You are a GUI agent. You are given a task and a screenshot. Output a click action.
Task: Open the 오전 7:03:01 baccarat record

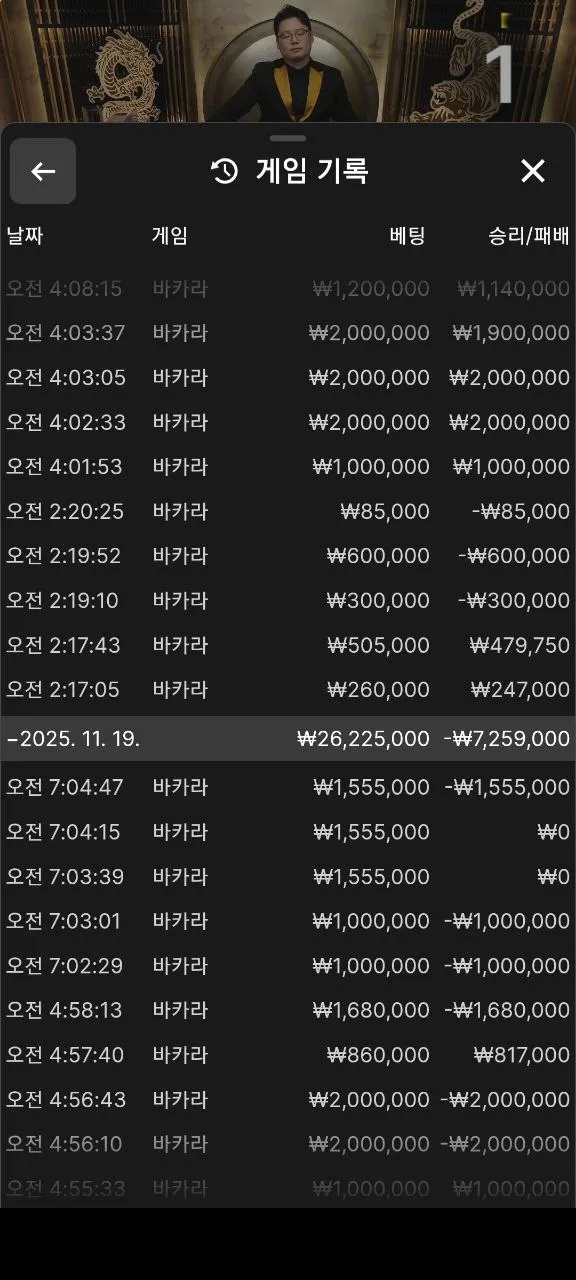(x=288, y=921)
